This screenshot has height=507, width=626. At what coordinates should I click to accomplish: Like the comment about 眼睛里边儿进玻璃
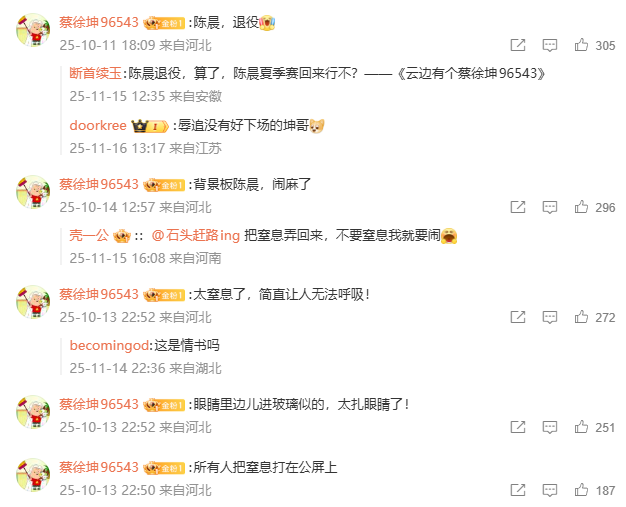(x=581, y=427)
